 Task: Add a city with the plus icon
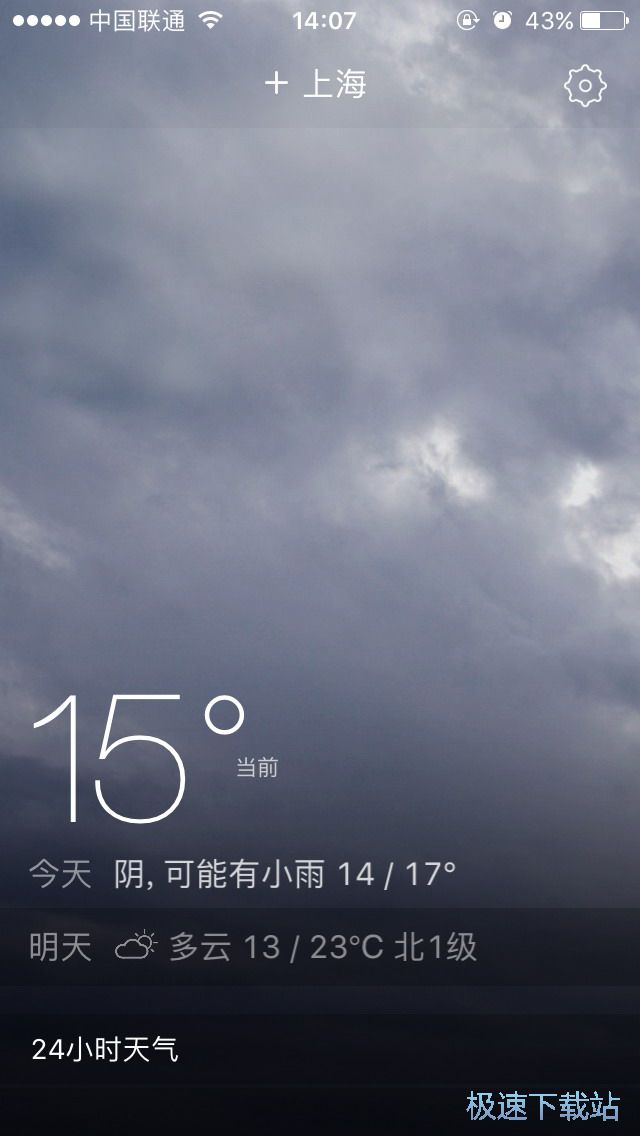tap(276, 83)
